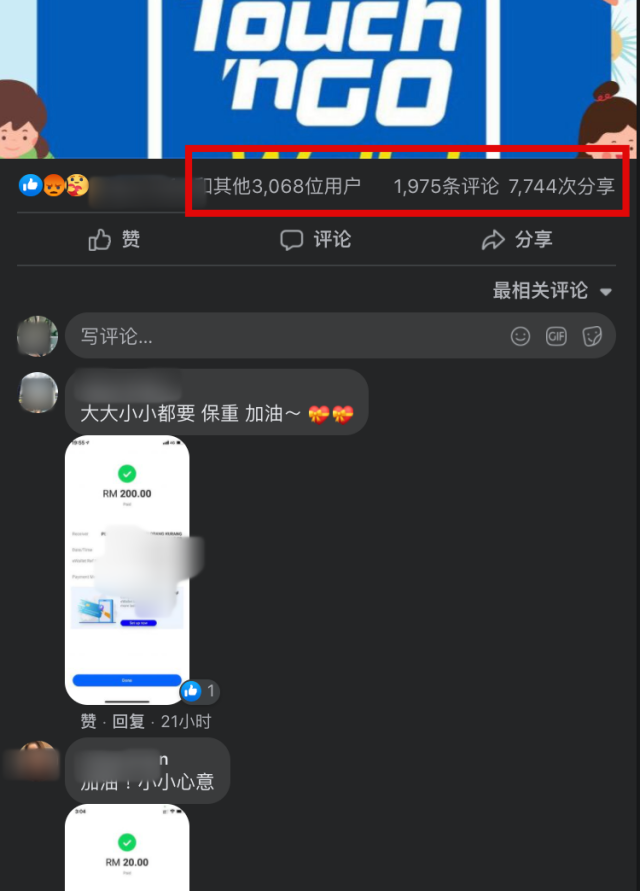Viewport: 640px width, 891px height.
Task: Open RM 20.00 receipt image in comment
Action: [x=127, y=848]
